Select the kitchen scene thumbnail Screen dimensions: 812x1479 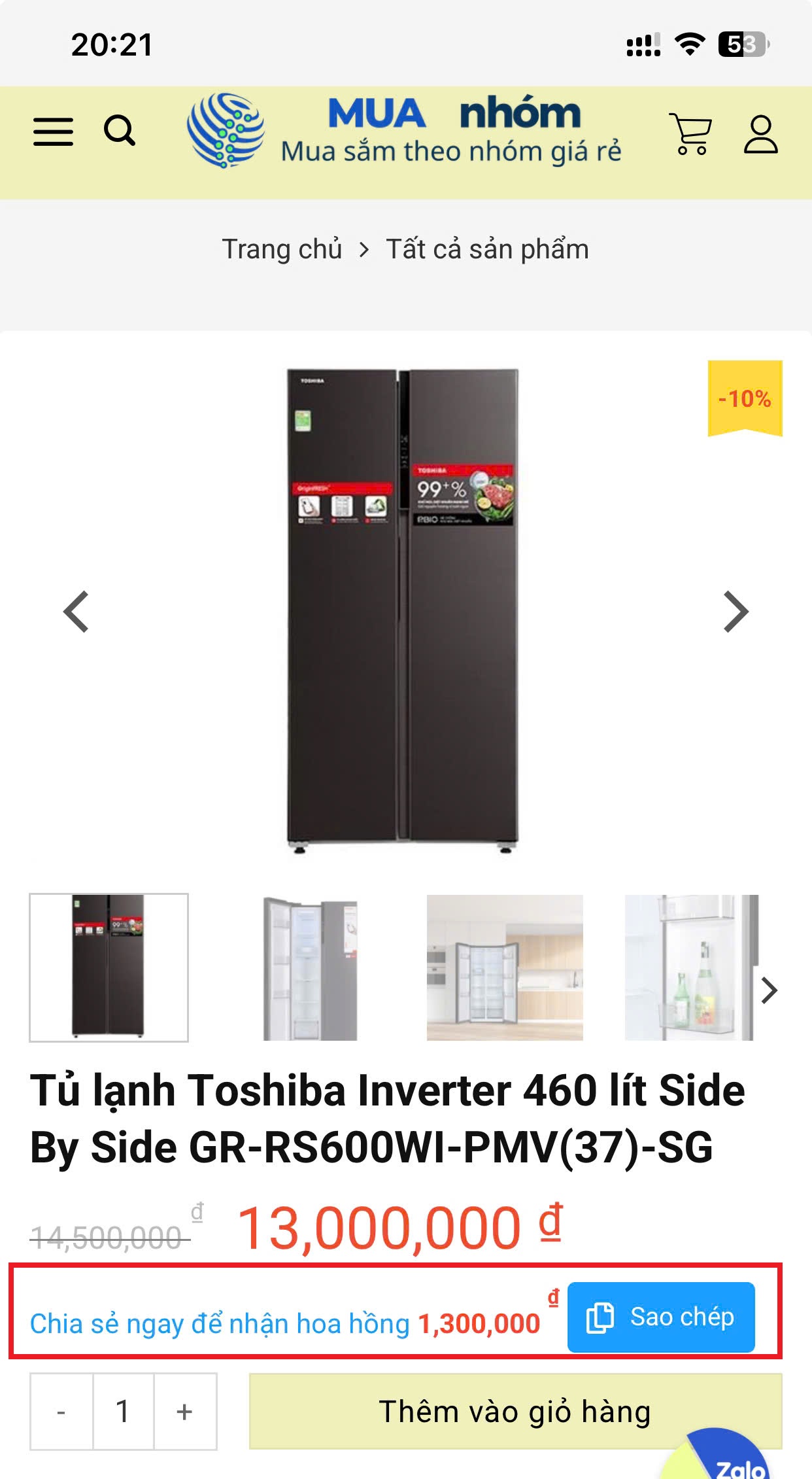click(x=504, y=967)
